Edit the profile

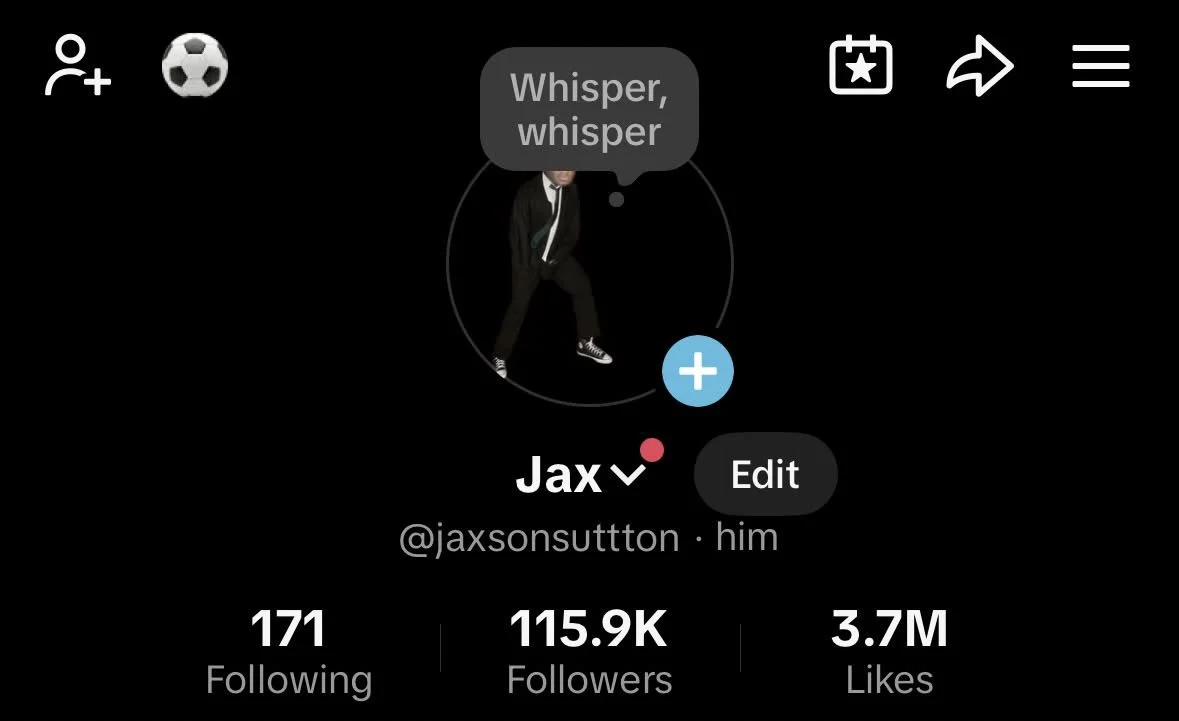765,474
